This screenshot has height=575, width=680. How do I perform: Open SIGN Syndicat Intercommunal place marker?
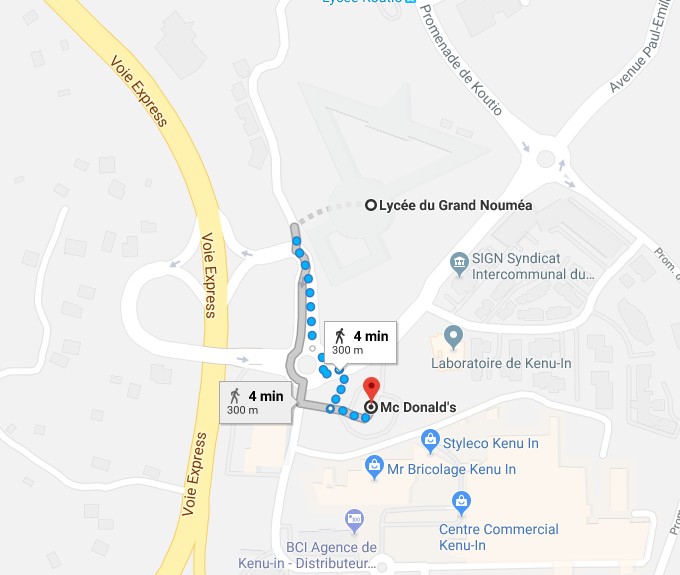pyautogui.click(x=459, y=263)
